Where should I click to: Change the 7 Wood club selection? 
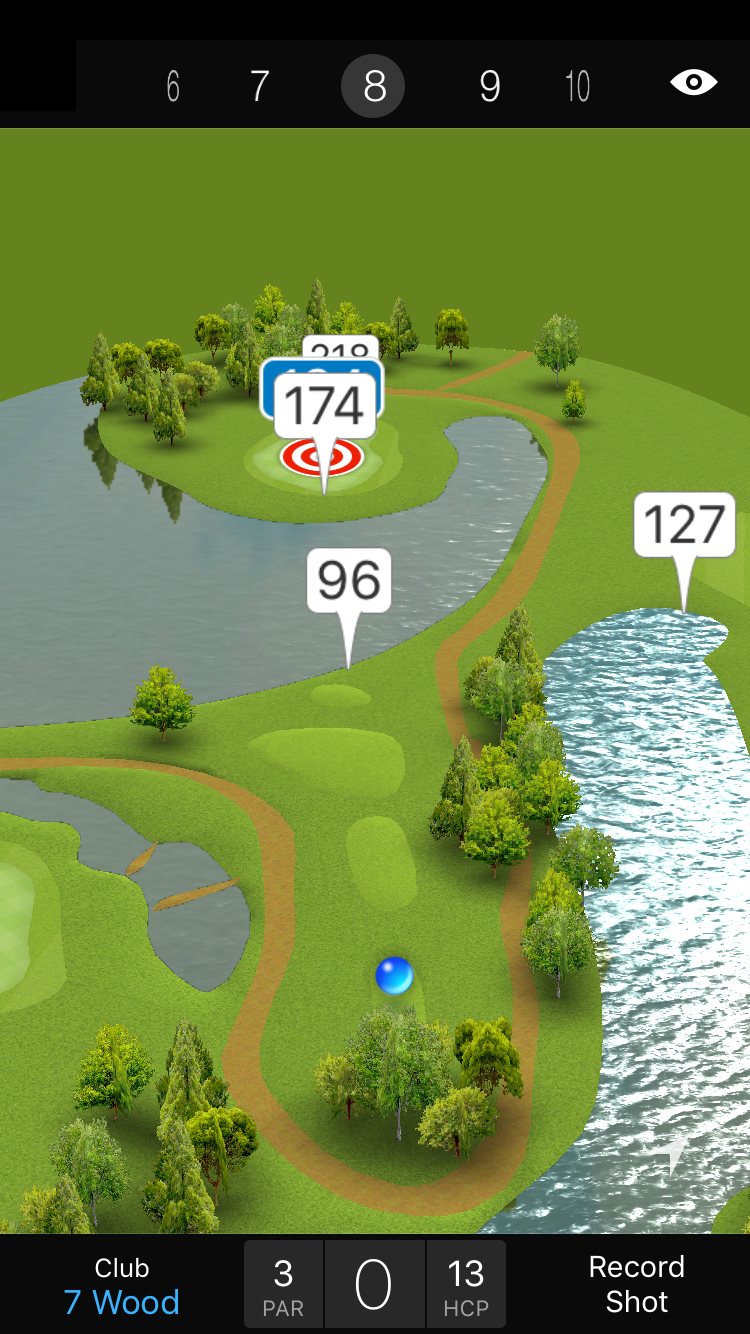pos(122,1285)
